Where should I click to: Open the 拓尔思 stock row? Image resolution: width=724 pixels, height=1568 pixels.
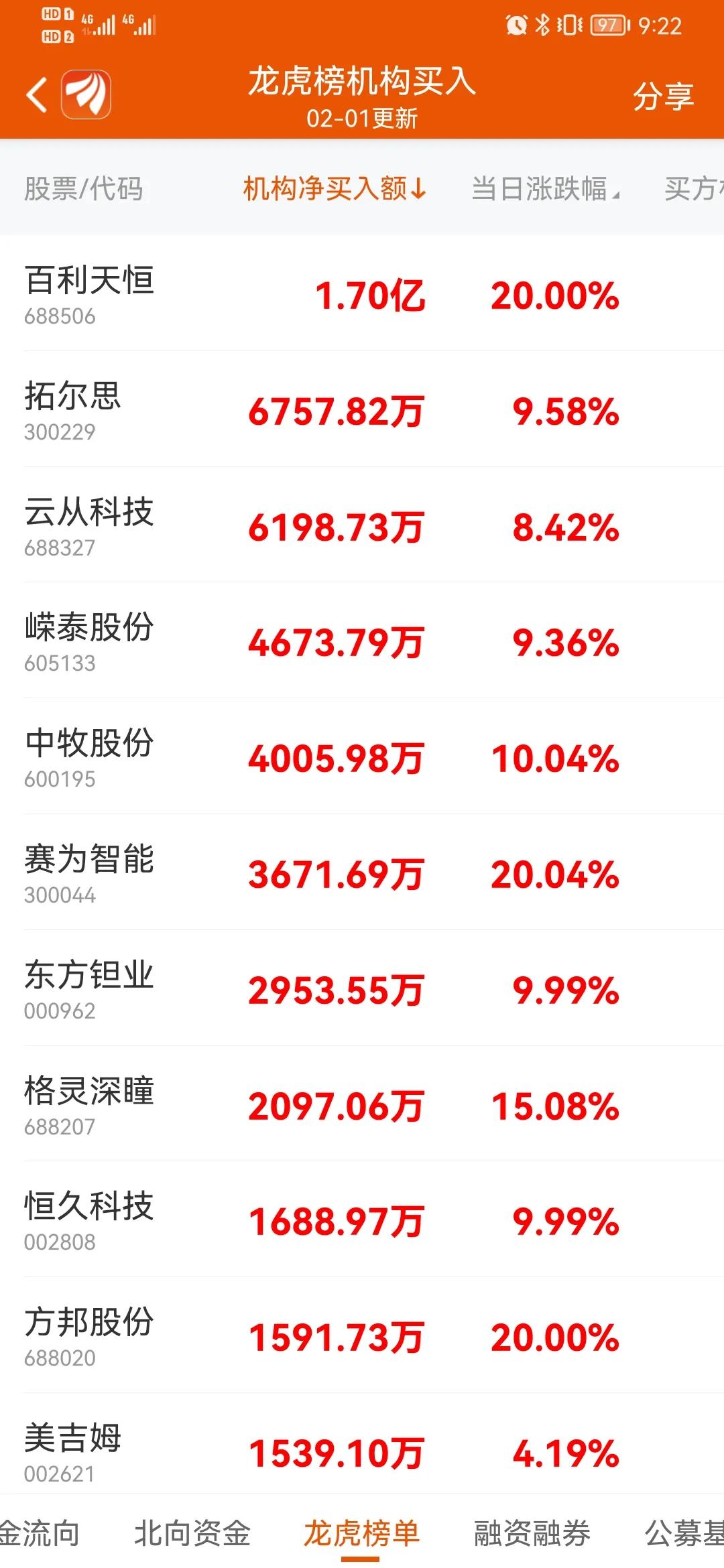pos(362,409)
